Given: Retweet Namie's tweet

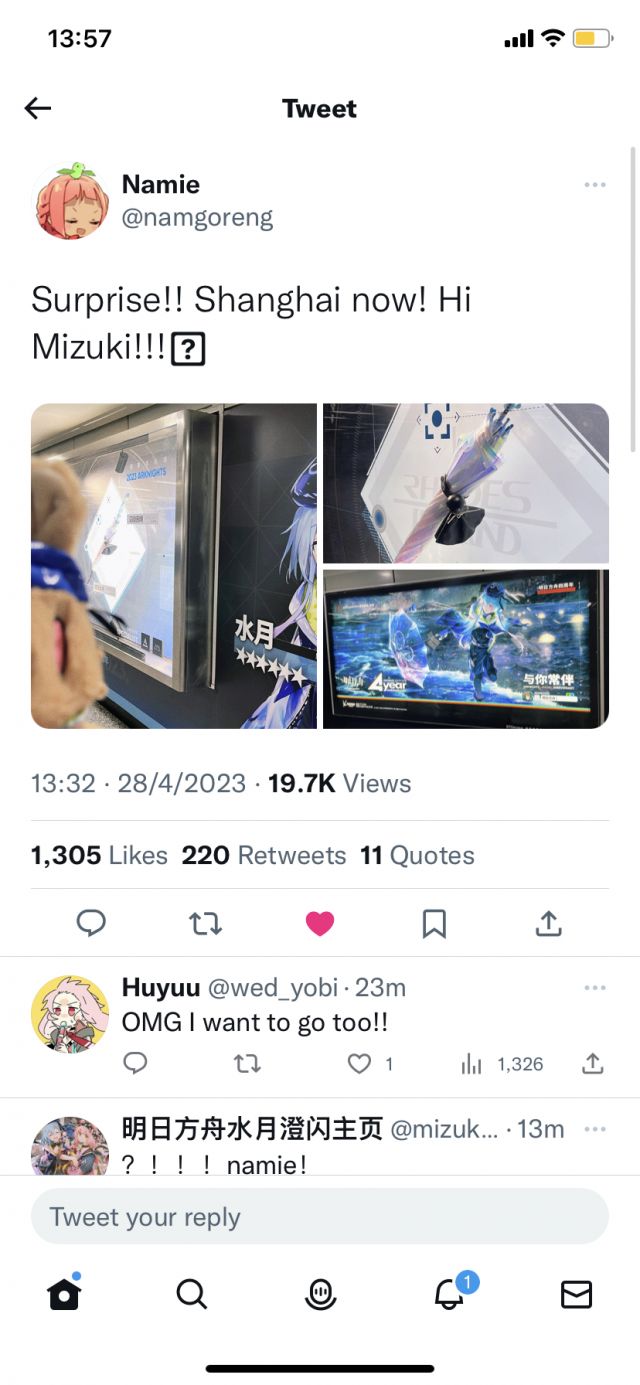Looking at the screenshot, I should [x=205, y=924].
